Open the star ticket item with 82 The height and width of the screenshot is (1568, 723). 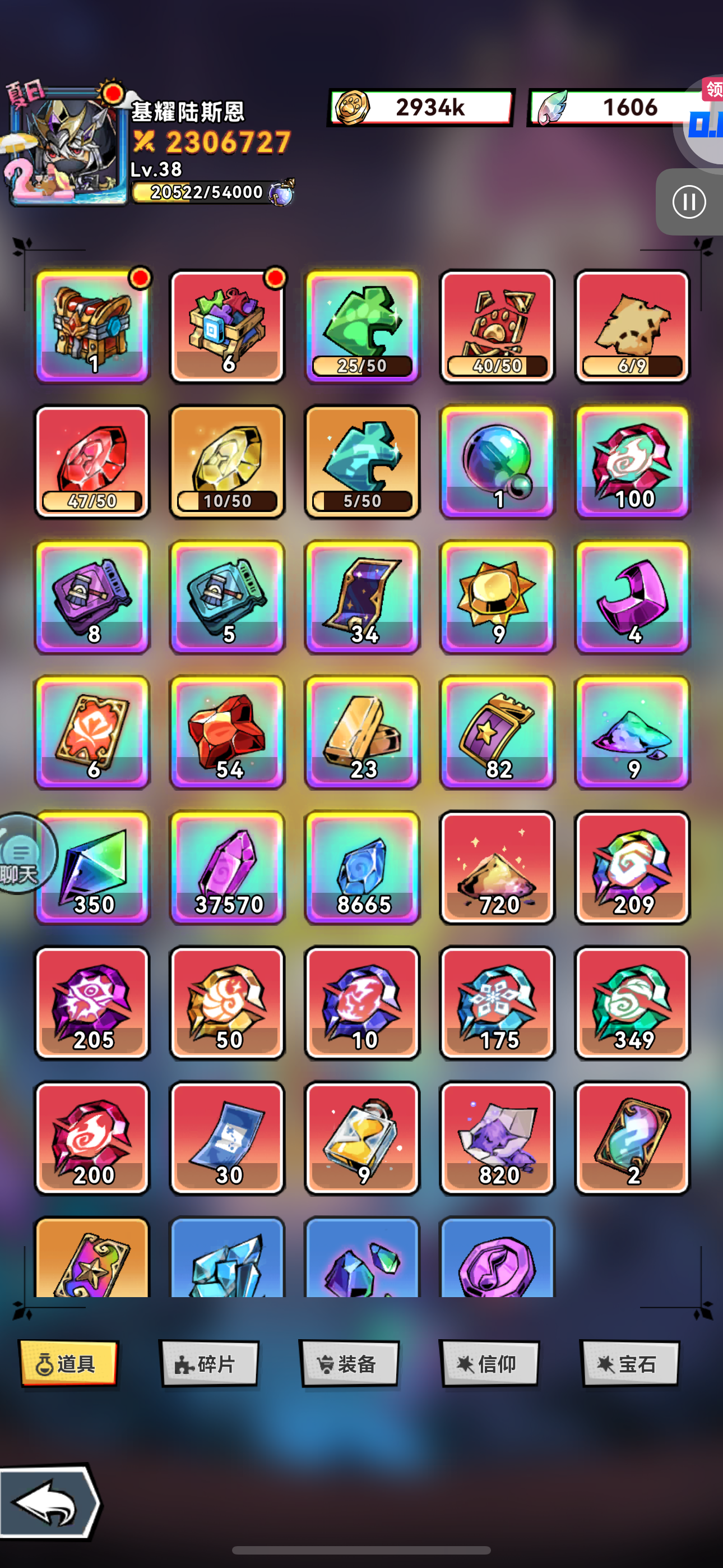pyautogui.click(x=497, y=732)
